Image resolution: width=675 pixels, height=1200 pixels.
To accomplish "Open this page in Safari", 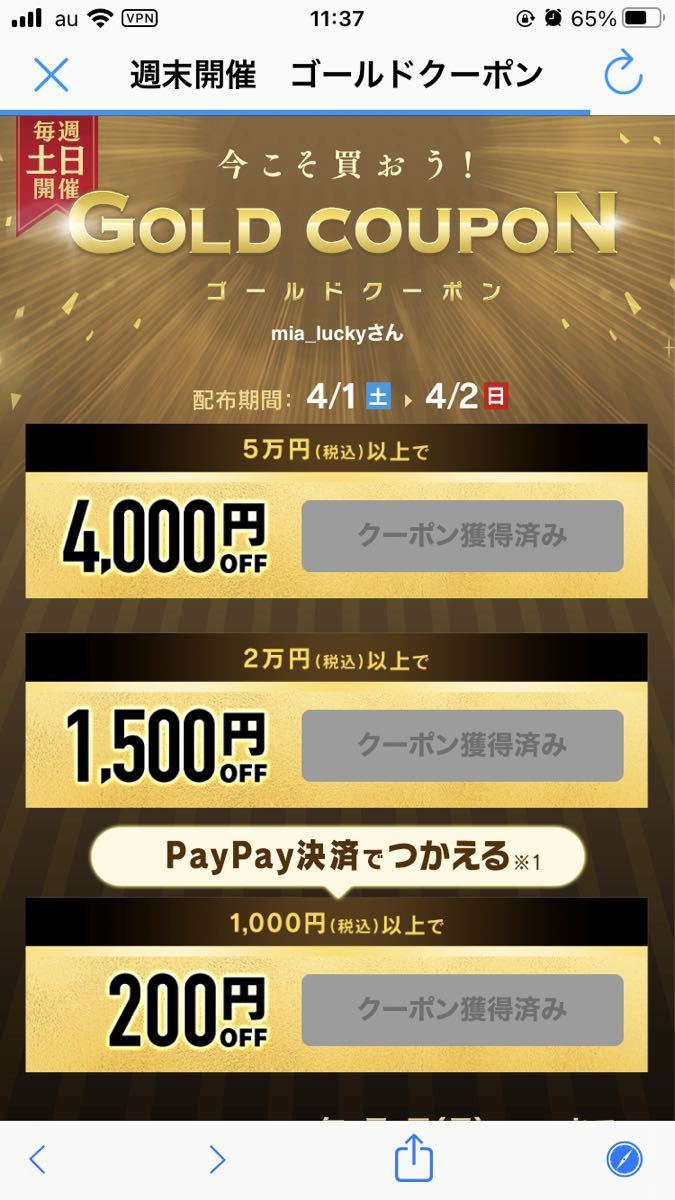I will [x=625, y=1159].
